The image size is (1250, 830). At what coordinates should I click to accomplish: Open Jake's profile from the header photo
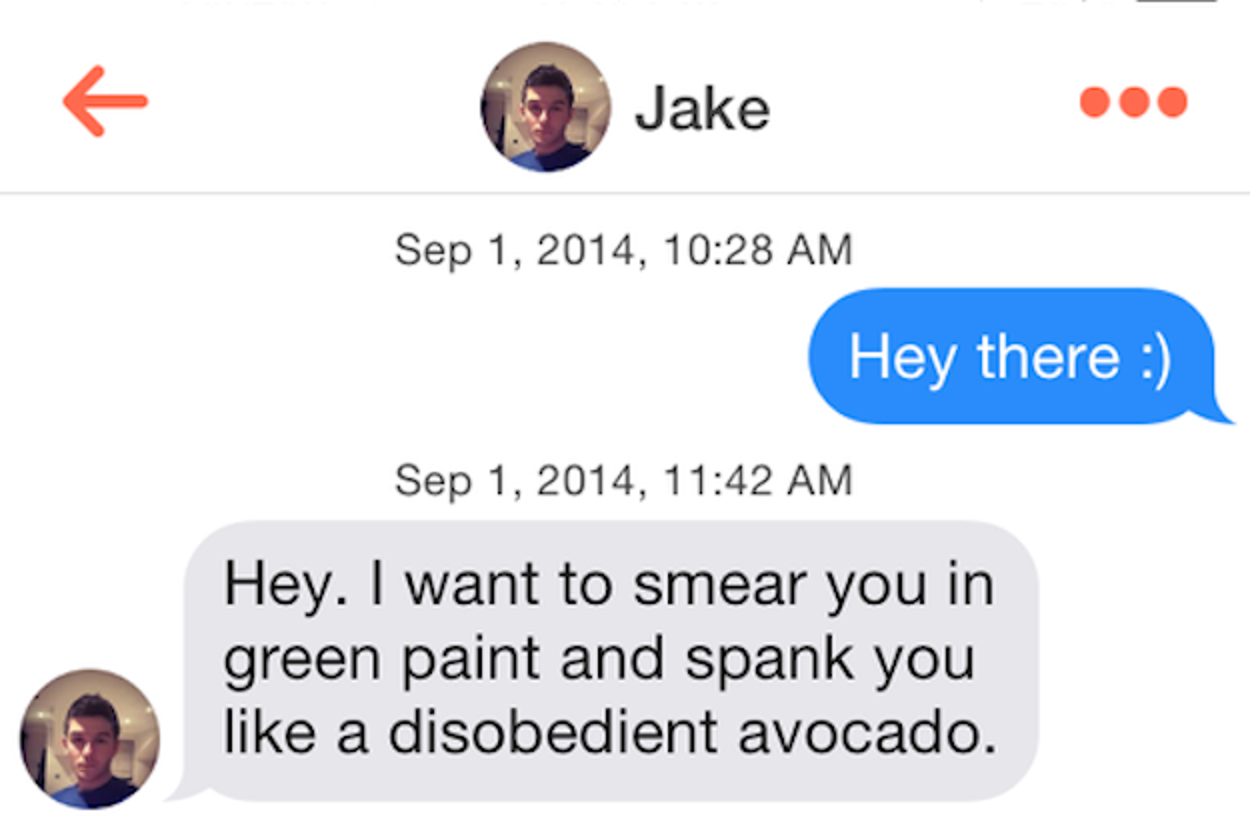[x=545, y=107]
